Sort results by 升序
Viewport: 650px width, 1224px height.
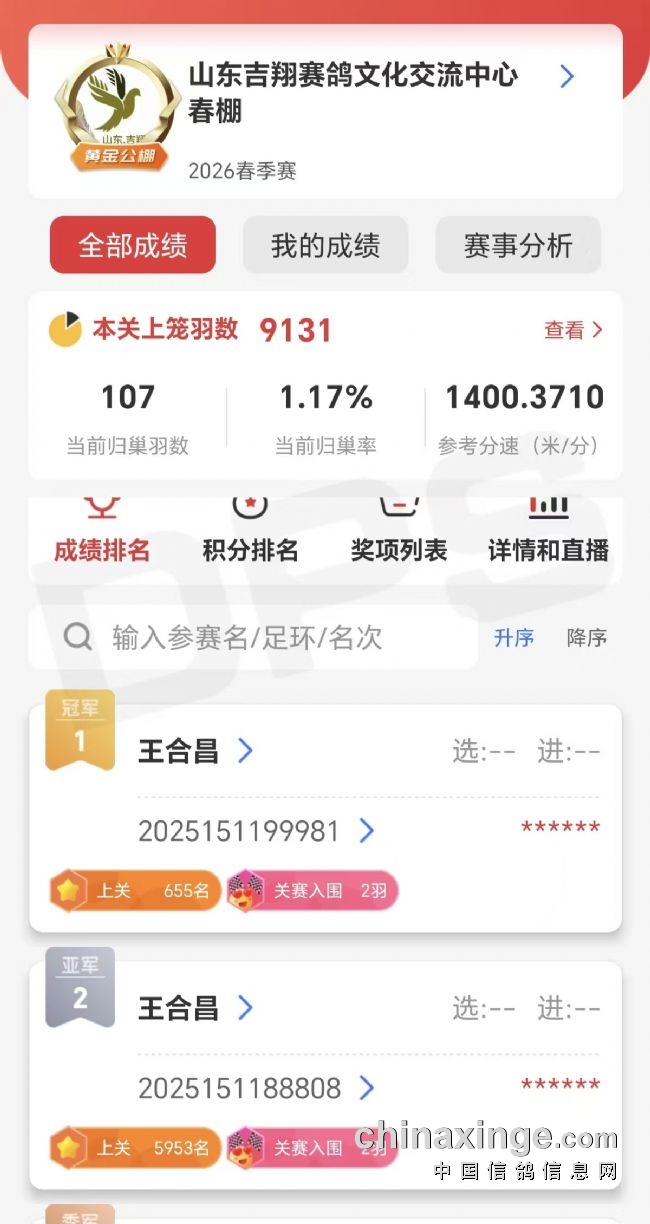pos(514,638)
